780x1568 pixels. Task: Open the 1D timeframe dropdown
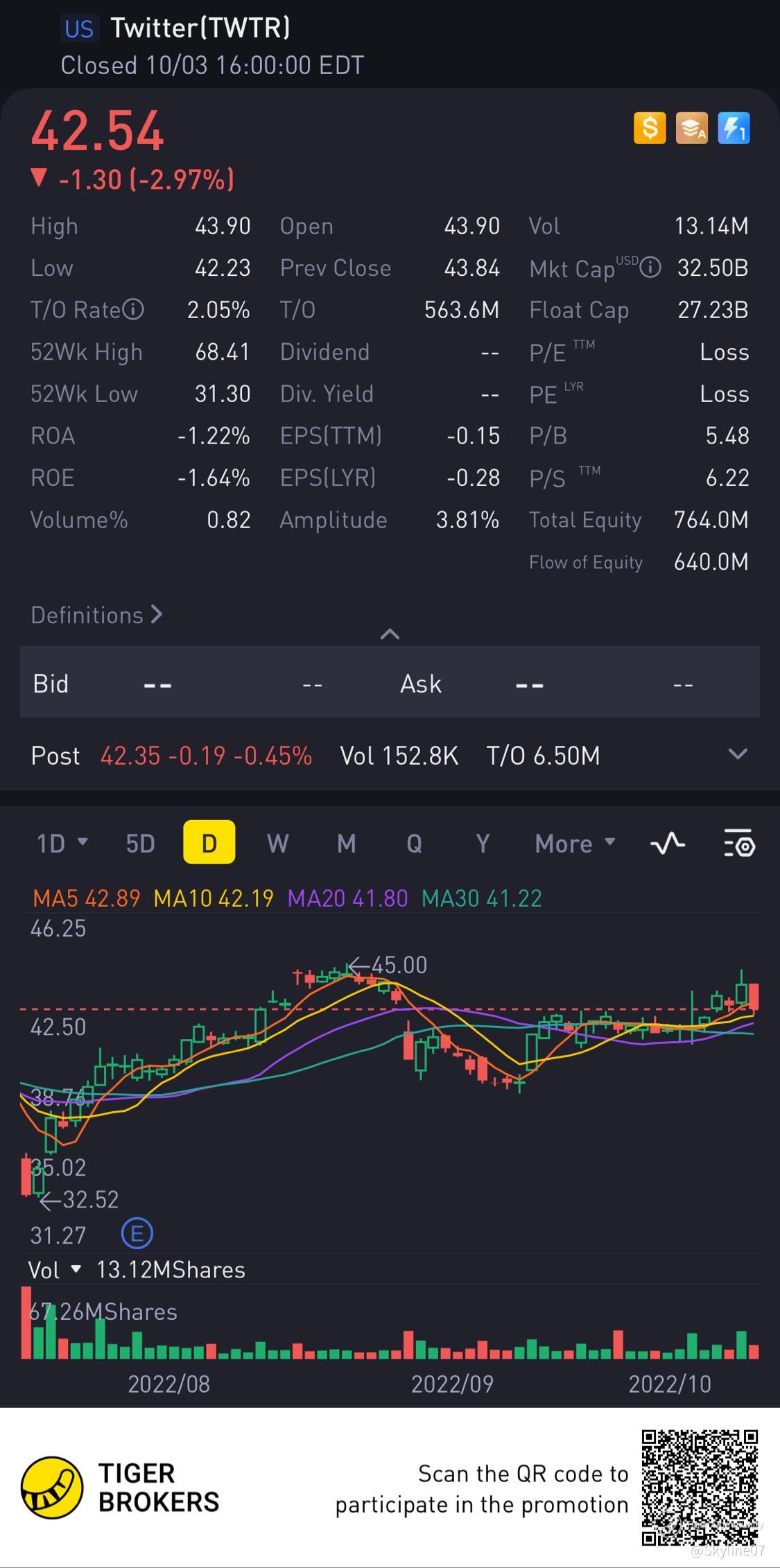[62, 843]
